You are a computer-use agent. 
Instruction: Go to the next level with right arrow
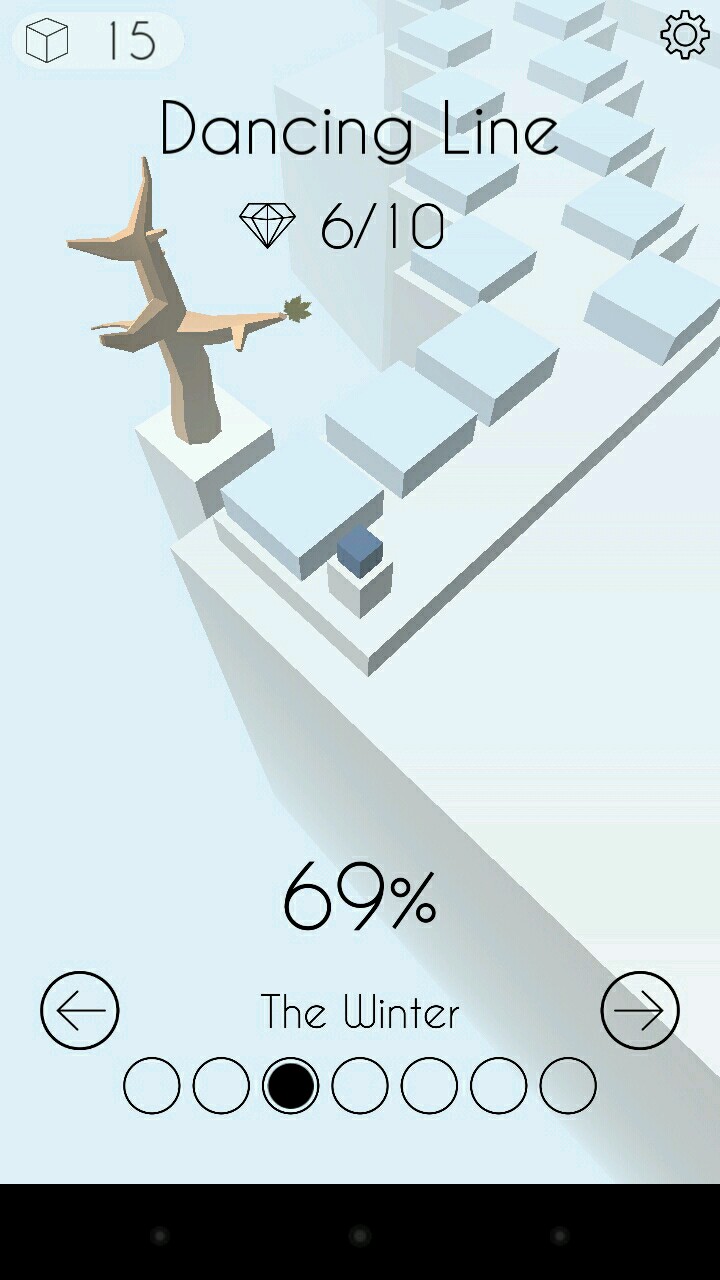[x=640, y=1010]
